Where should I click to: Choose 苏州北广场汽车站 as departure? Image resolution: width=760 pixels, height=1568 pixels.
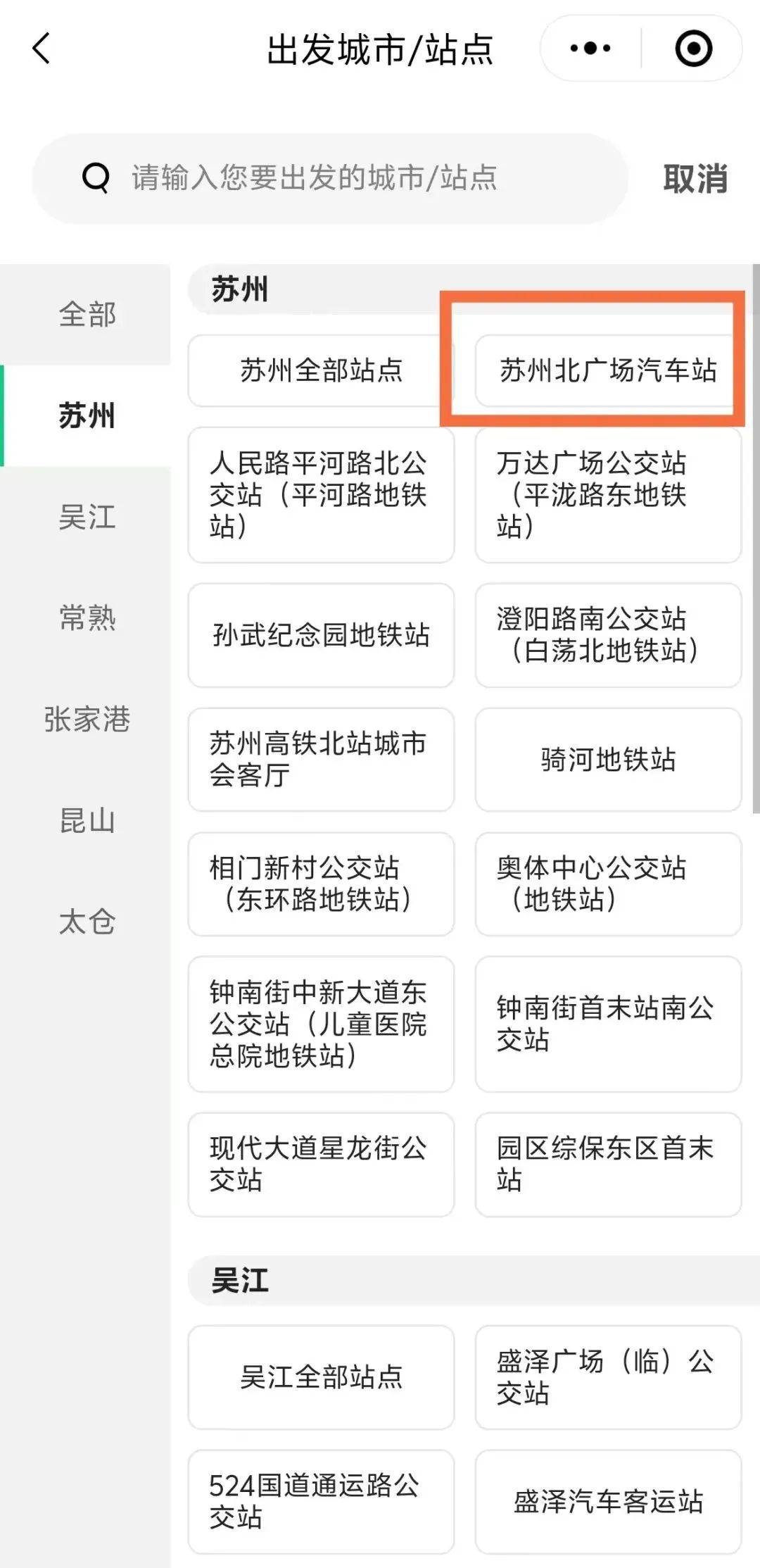click(608, 370)
